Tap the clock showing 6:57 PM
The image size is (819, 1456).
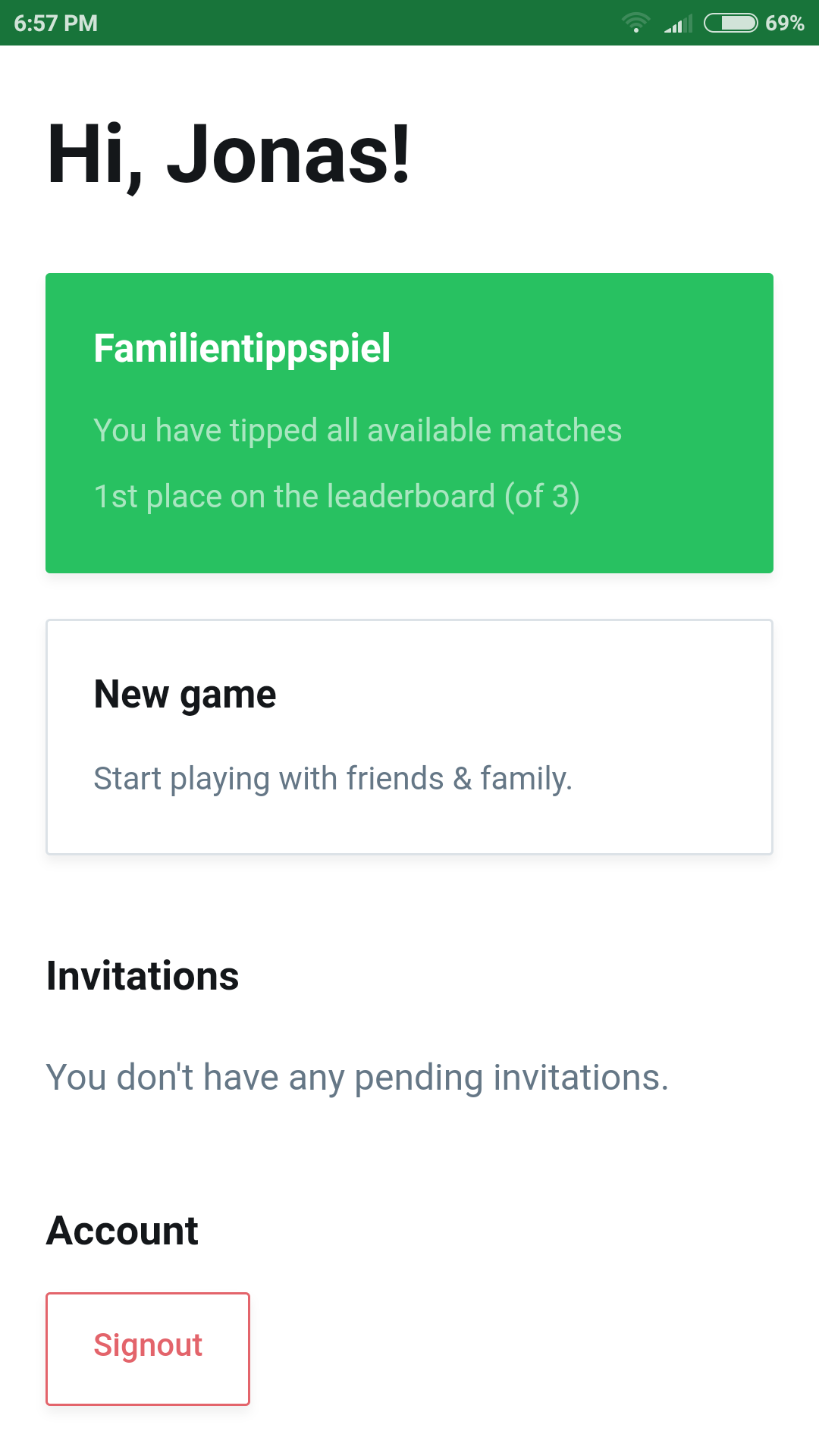(57, 23)
